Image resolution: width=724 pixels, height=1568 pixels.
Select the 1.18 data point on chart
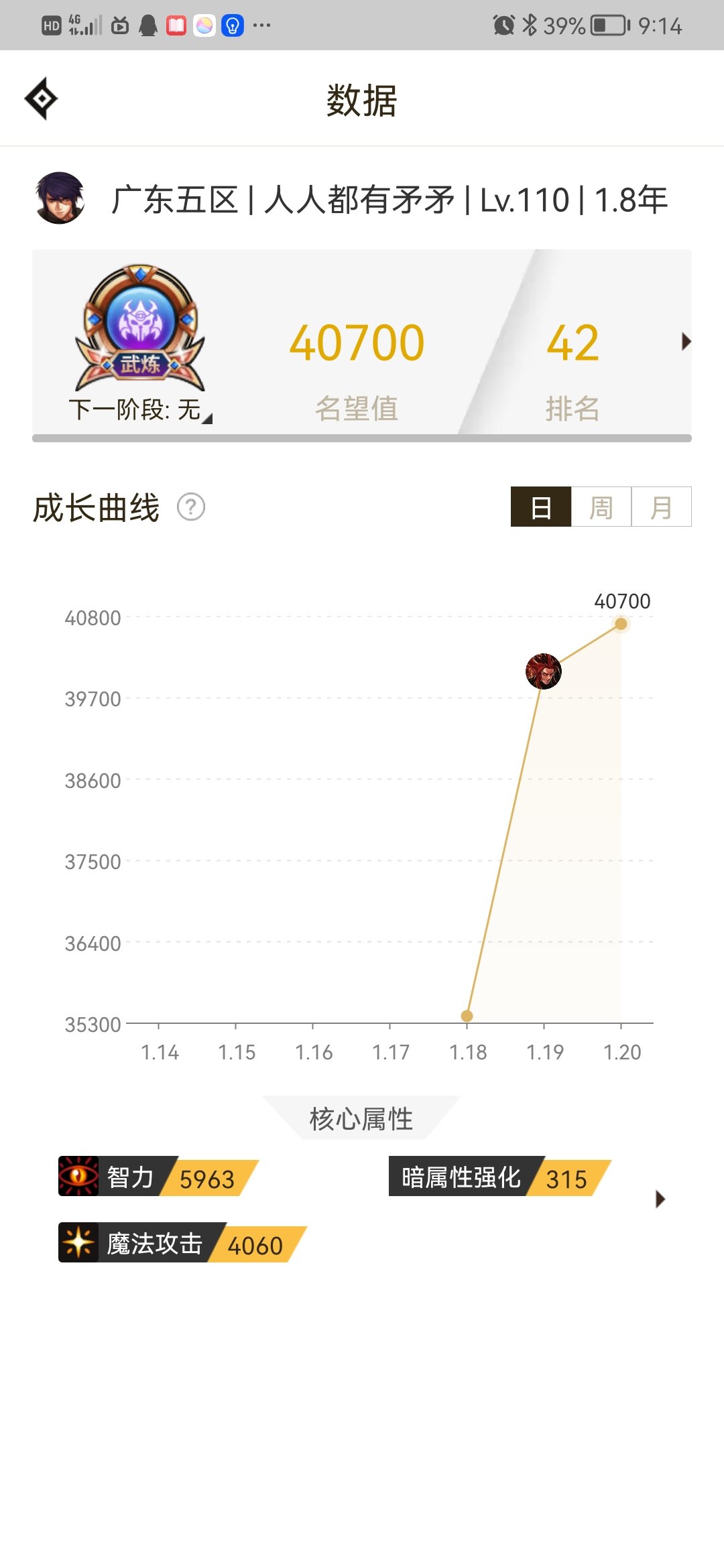click(467, 1016)
